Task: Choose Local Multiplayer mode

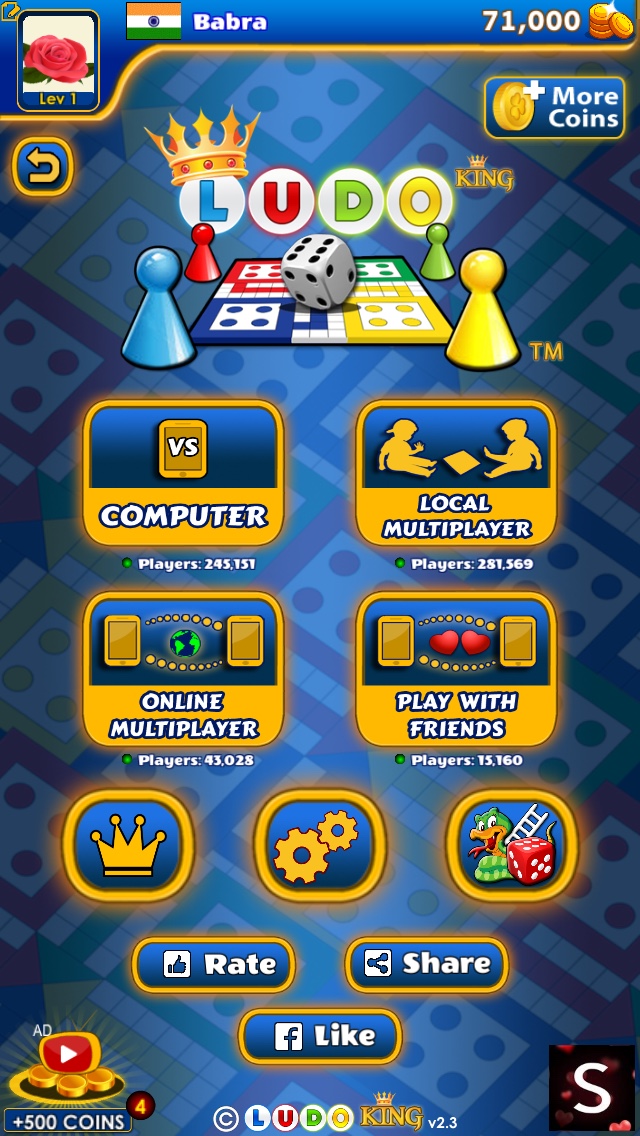Action: [x=456, y=473]
